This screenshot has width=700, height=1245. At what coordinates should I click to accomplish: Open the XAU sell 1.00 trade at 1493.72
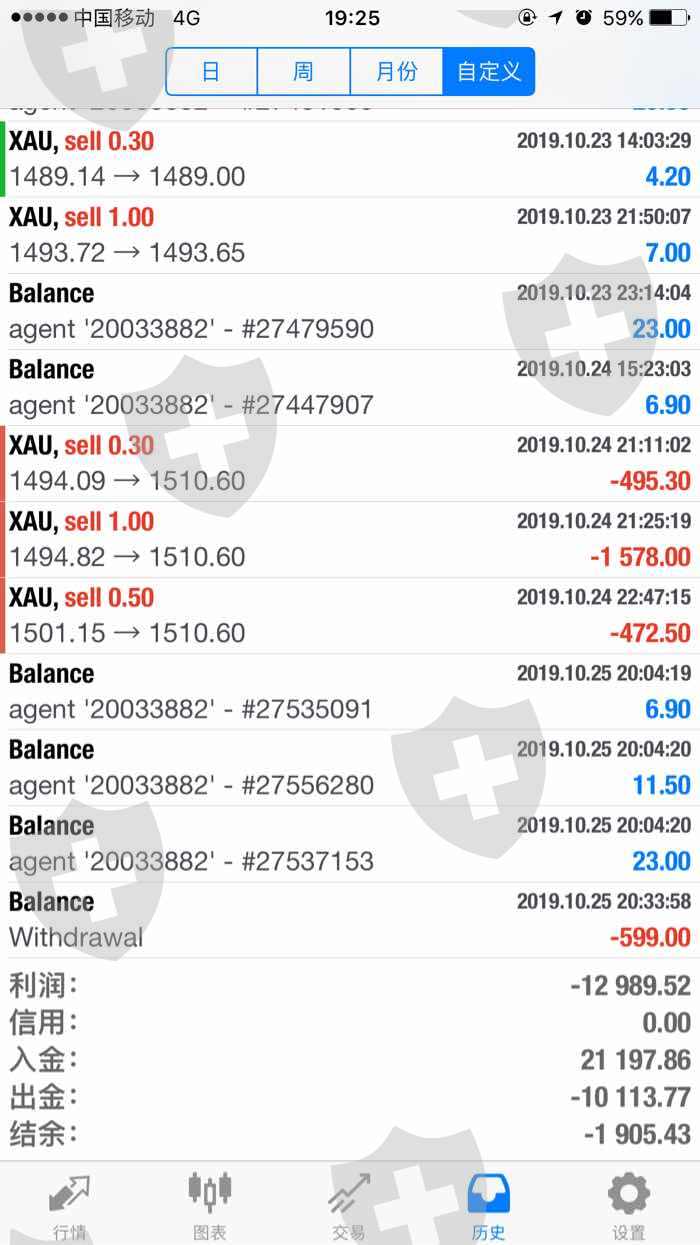(350, 236)
